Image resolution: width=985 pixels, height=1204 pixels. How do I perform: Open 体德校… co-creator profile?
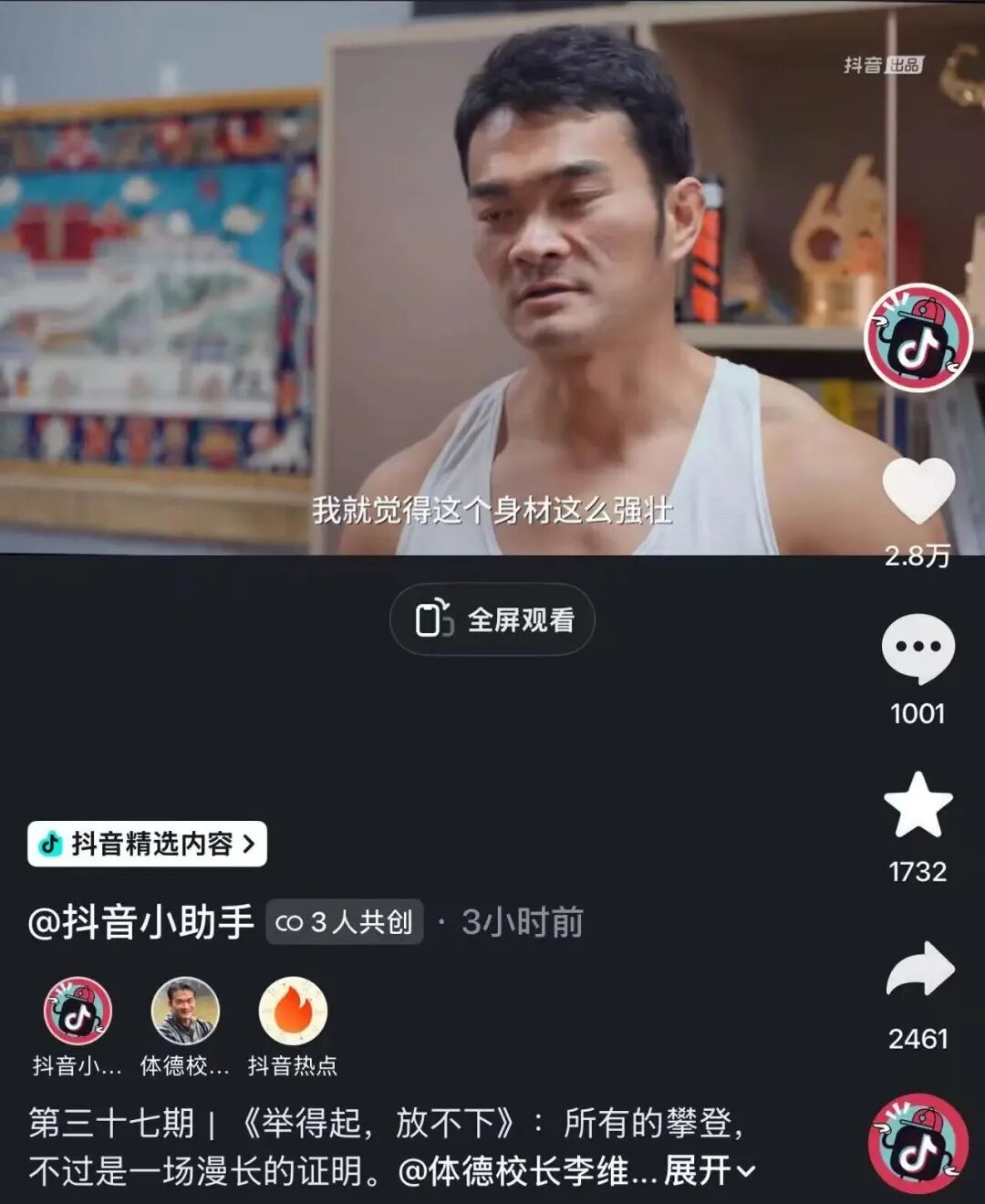[185, 1012]
